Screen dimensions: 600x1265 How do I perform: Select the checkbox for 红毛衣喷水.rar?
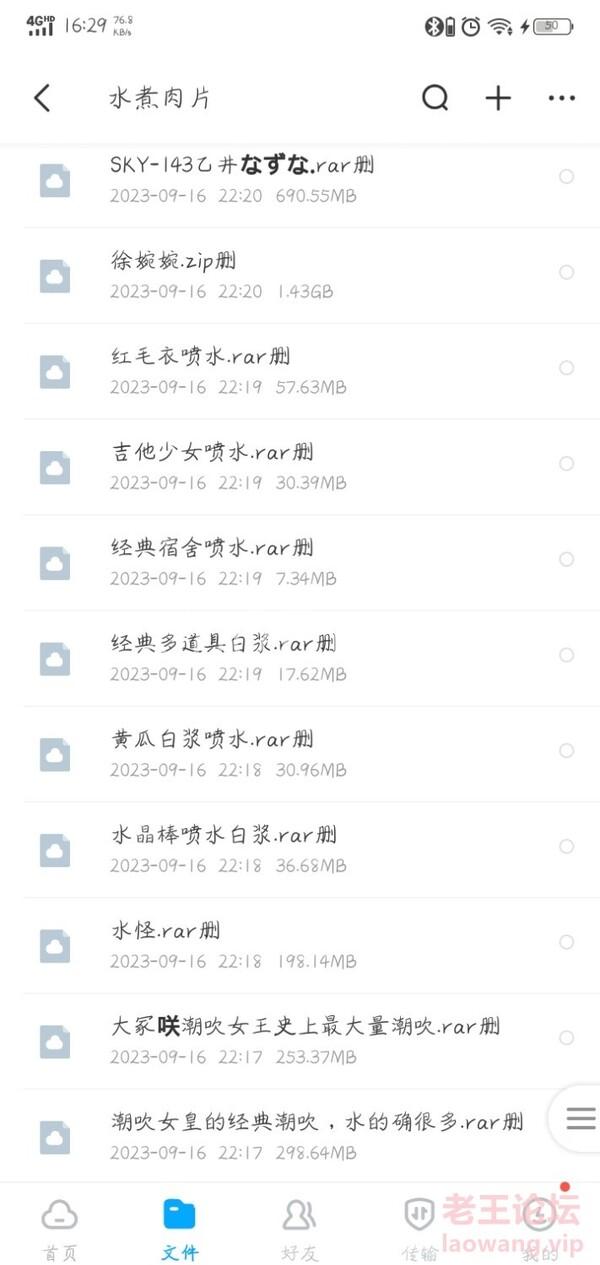click(x=566, y=368)
